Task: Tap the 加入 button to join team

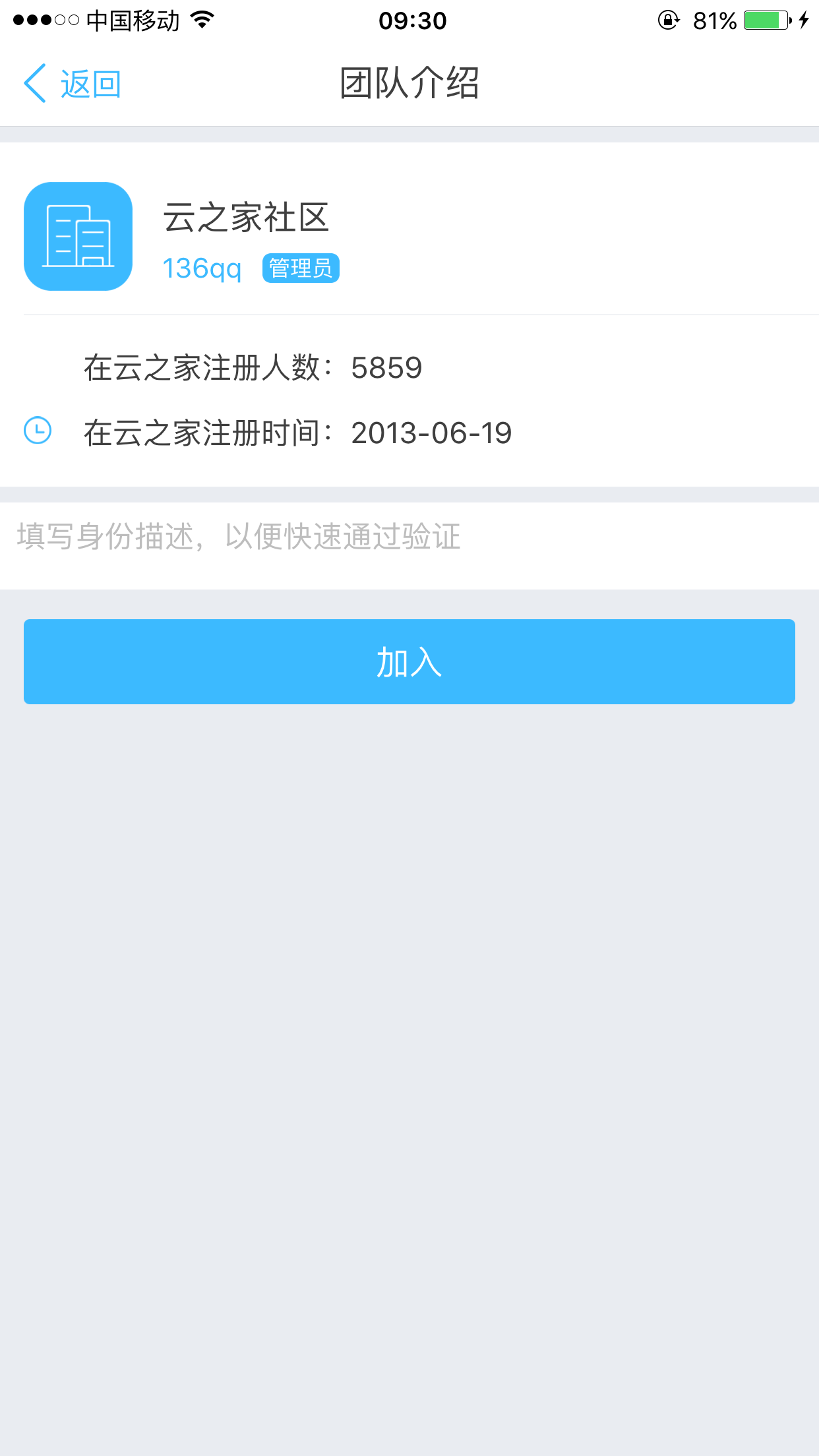Action: pos(409,661)
